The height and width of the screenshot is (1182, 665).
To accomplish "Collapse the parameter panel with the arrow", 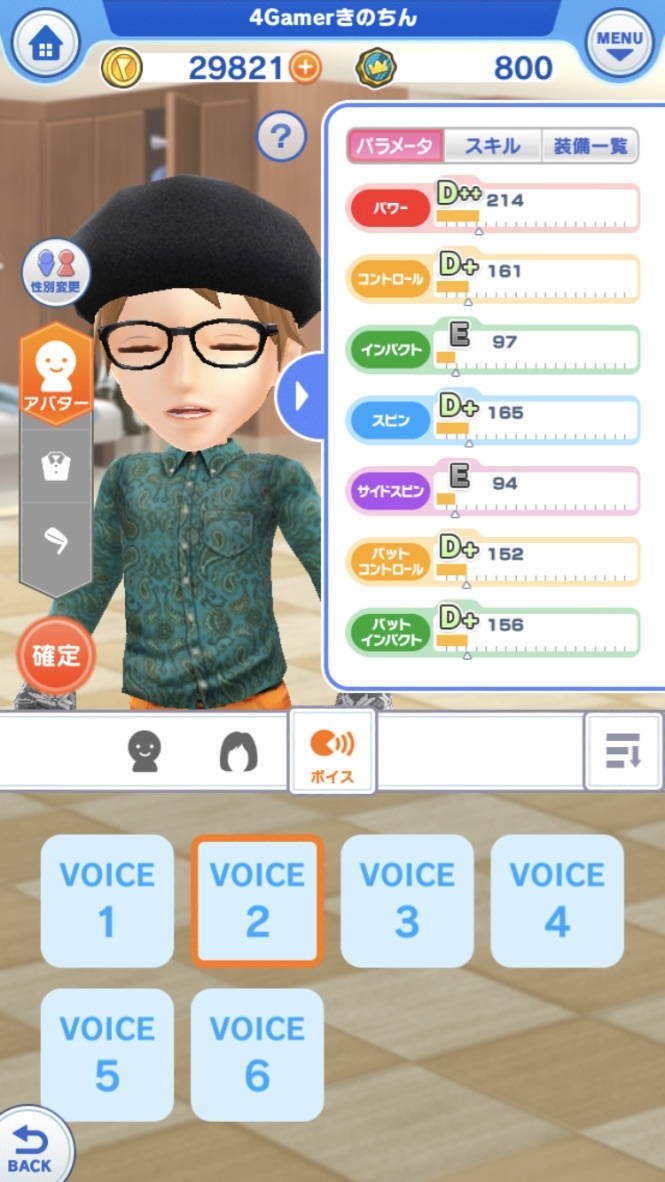I will 302,397.
